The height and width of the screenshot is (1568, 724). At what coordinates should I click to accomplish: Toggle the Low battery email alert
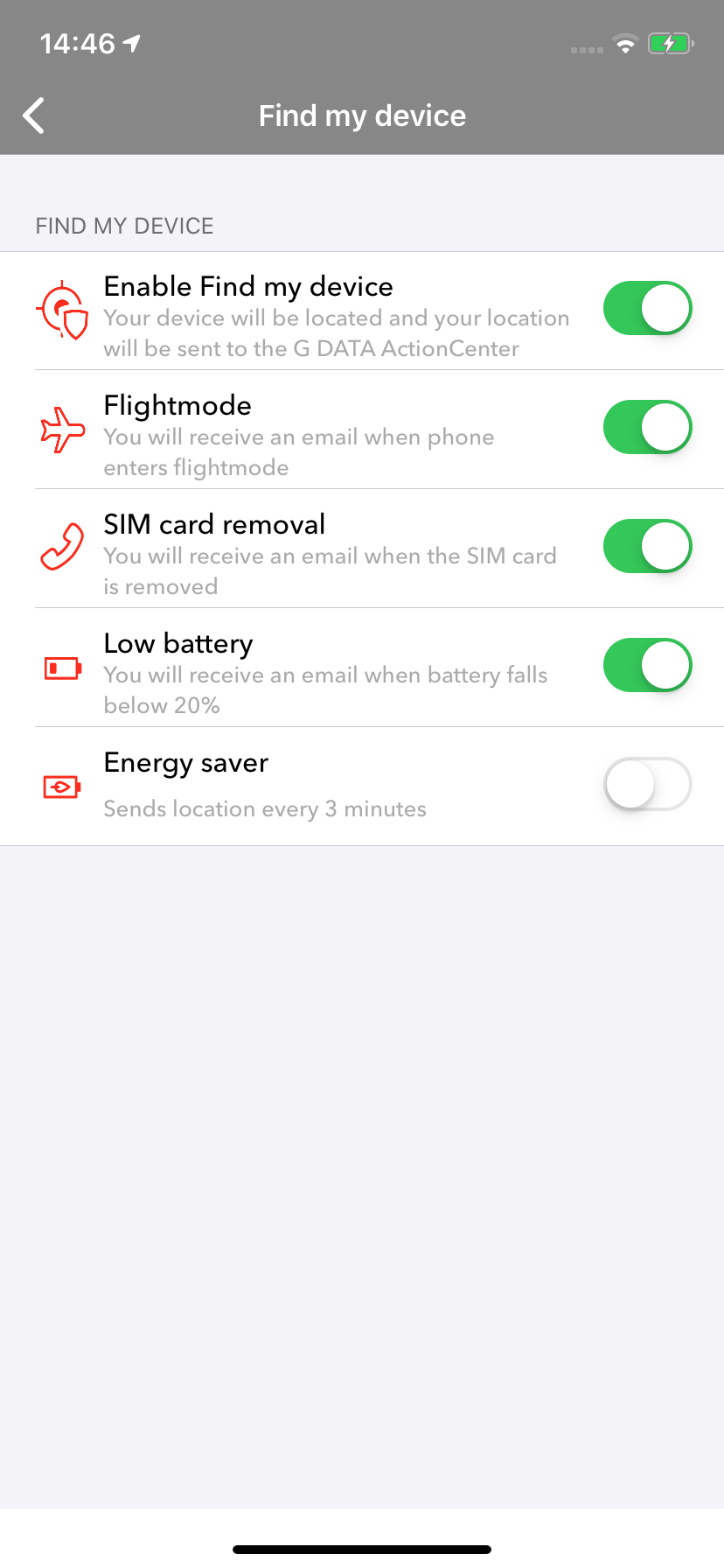tap(647, 666)
